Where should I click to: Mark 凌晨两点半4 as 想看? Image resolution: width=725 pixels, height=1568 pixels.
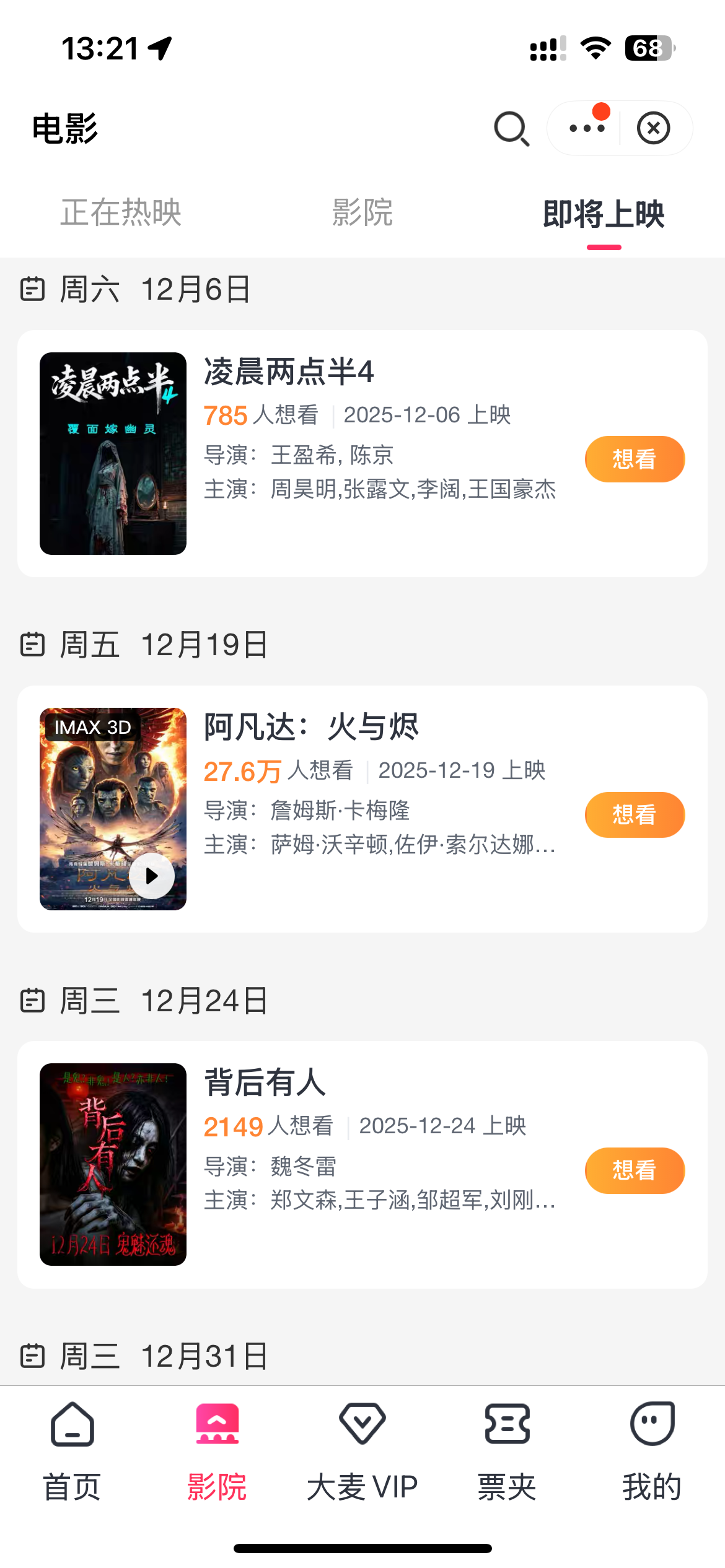pyautogui.click(x=635, y=459)
